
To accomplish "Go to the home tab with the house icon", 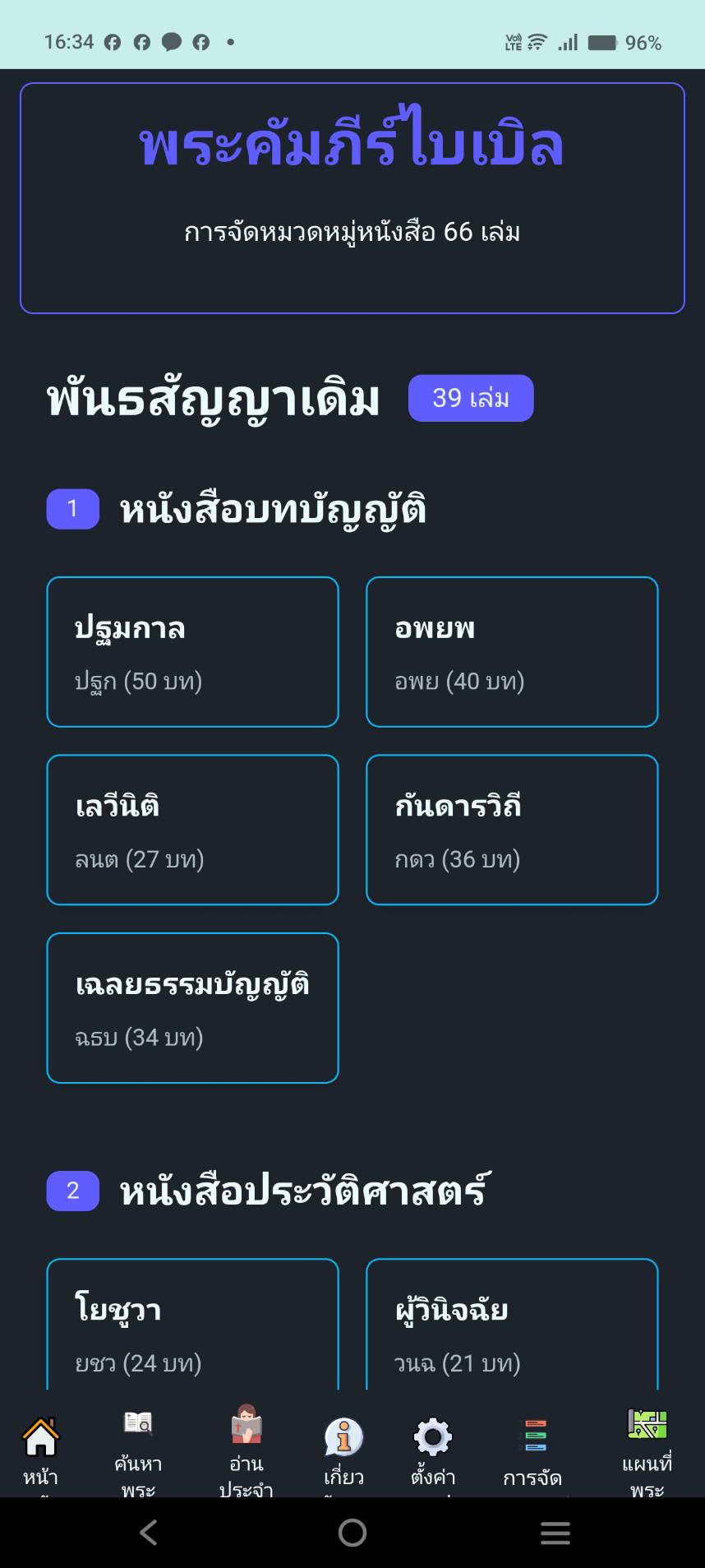I will 40,1450.
